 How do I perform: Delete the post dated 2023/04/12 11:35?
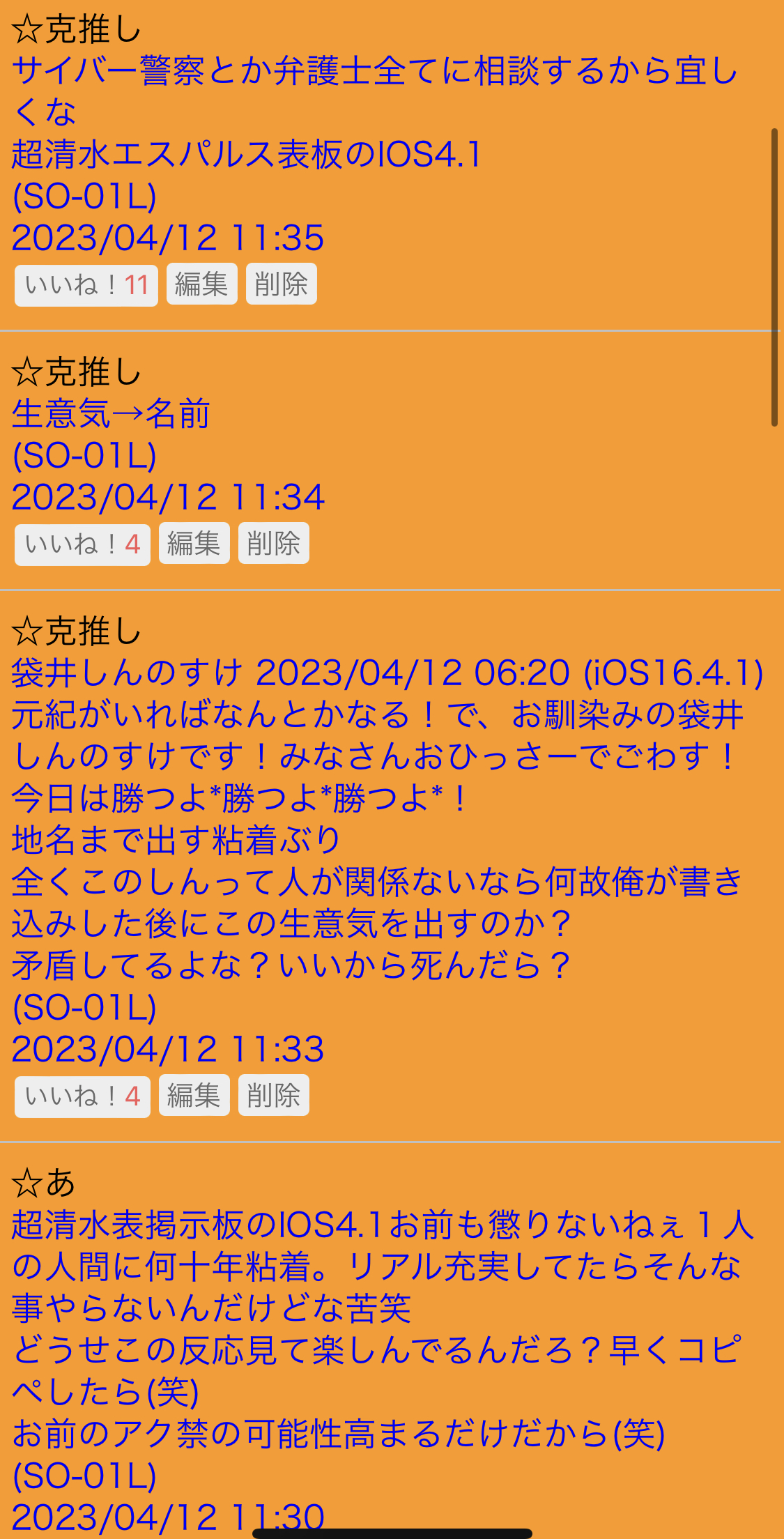[x=281, y=284]
